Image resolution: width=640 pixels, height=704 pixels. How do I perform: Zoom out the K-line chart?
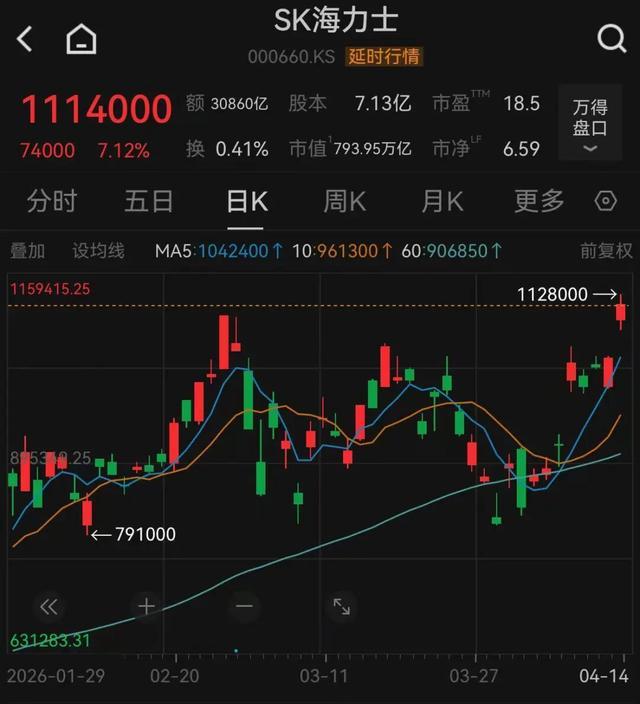coord(244,606)
